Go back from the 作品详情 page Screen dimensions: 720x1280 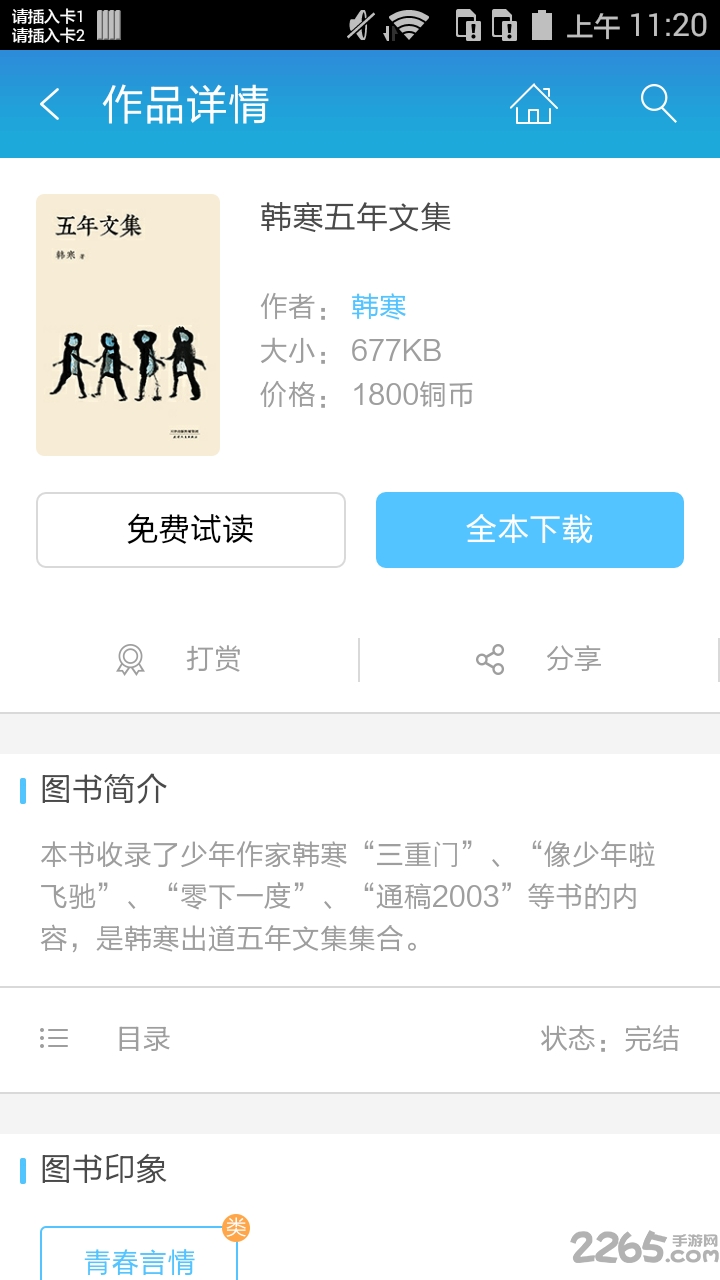click(50, 104)
